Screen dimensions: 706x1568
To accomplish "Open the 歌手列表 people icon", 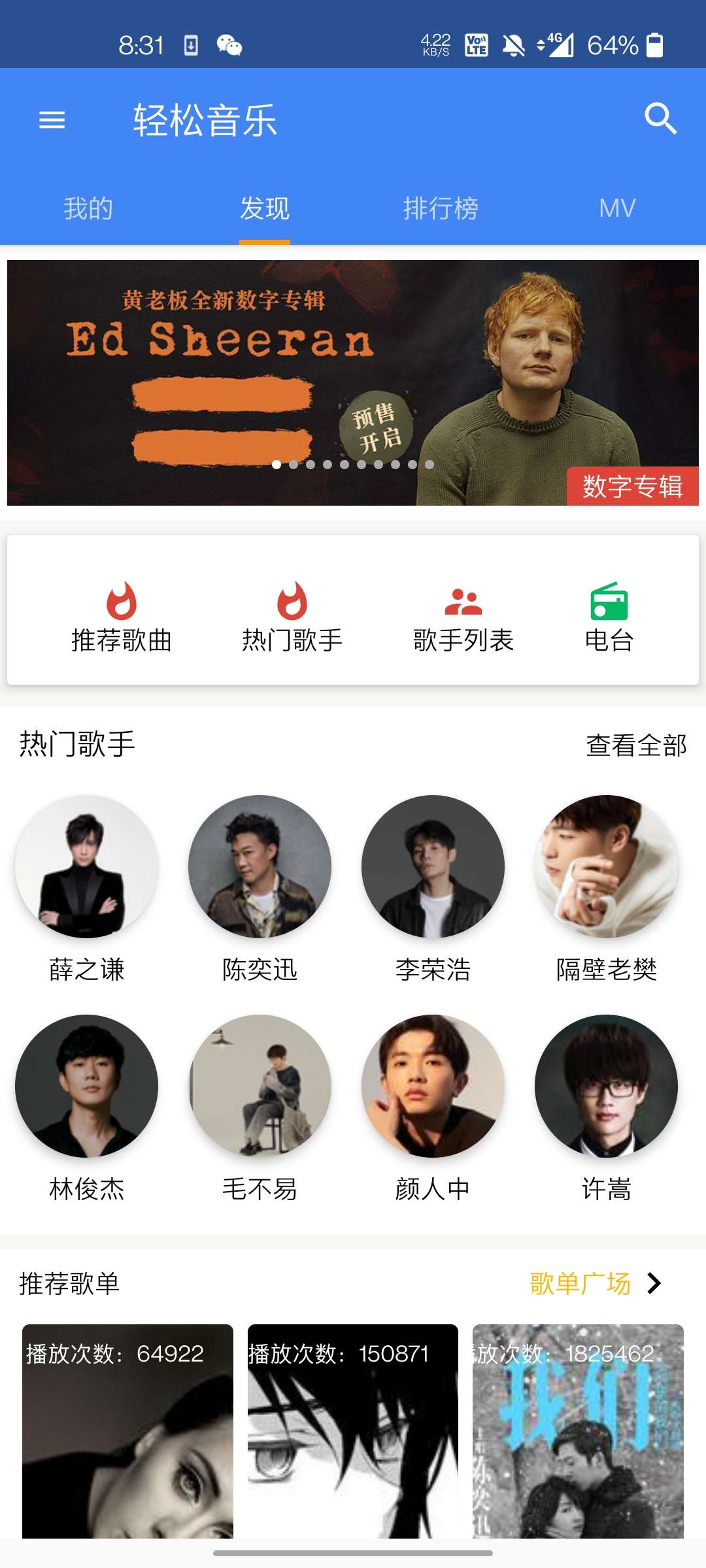I will 462,601.
